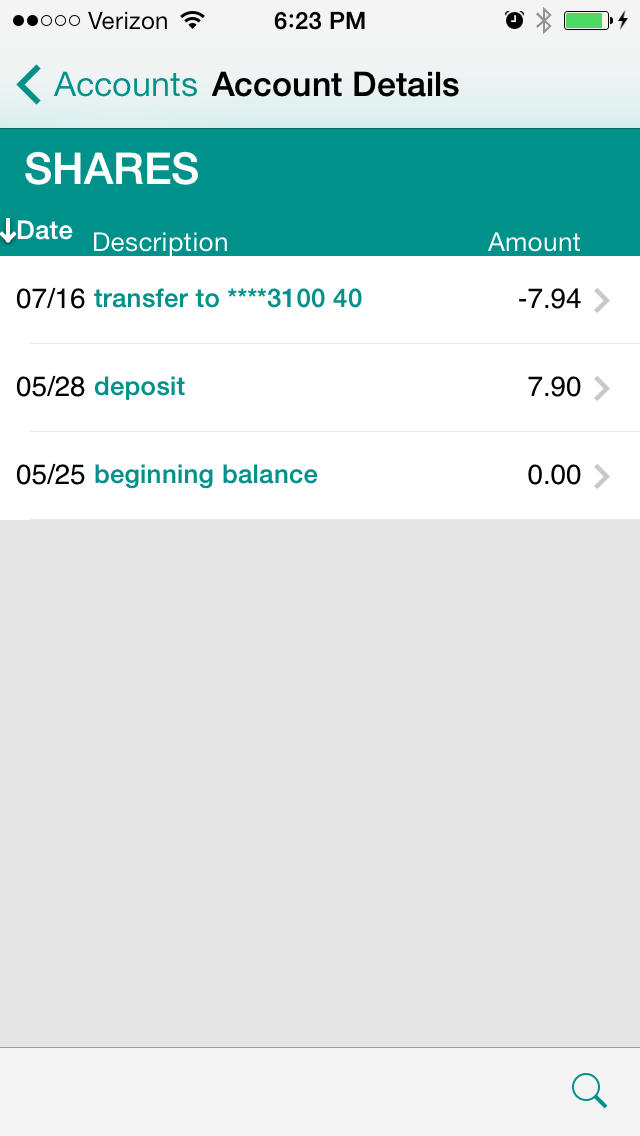Open the search magnifier icon

(x=589, y=1091)
